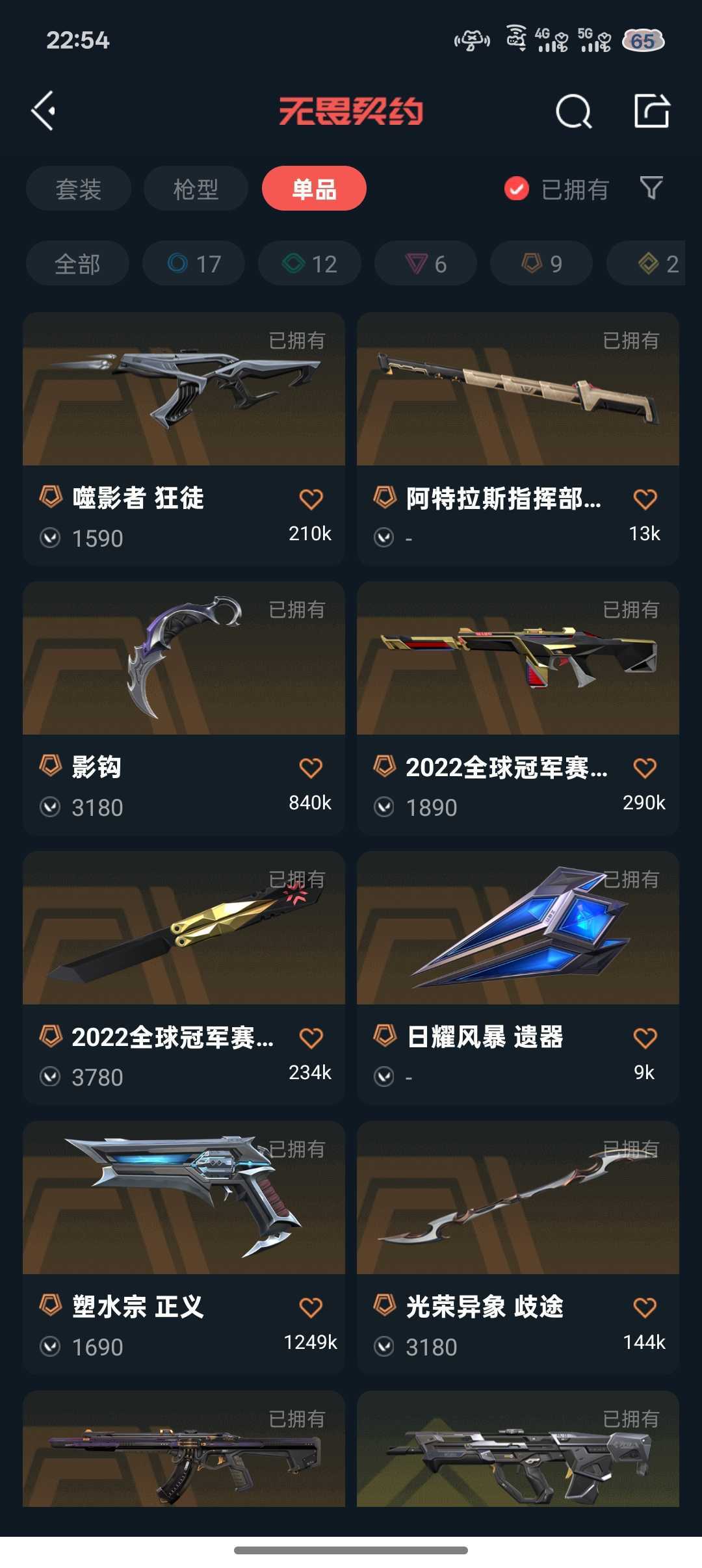Switch to the 套装 tab
This screenshot has height=1568, width=702.
(79, 189)
